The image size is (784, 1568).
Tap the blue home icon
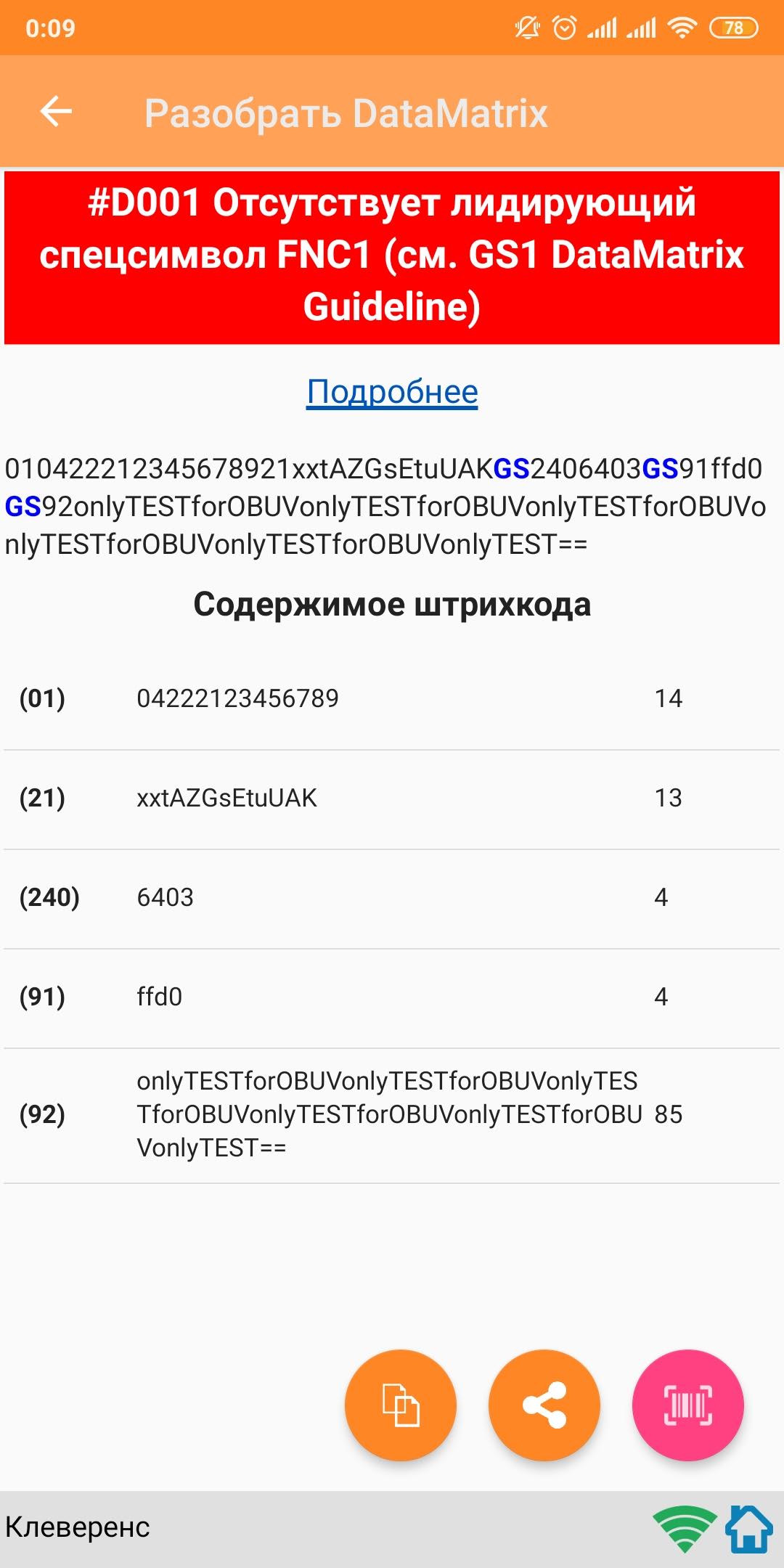coord(749,1529)
